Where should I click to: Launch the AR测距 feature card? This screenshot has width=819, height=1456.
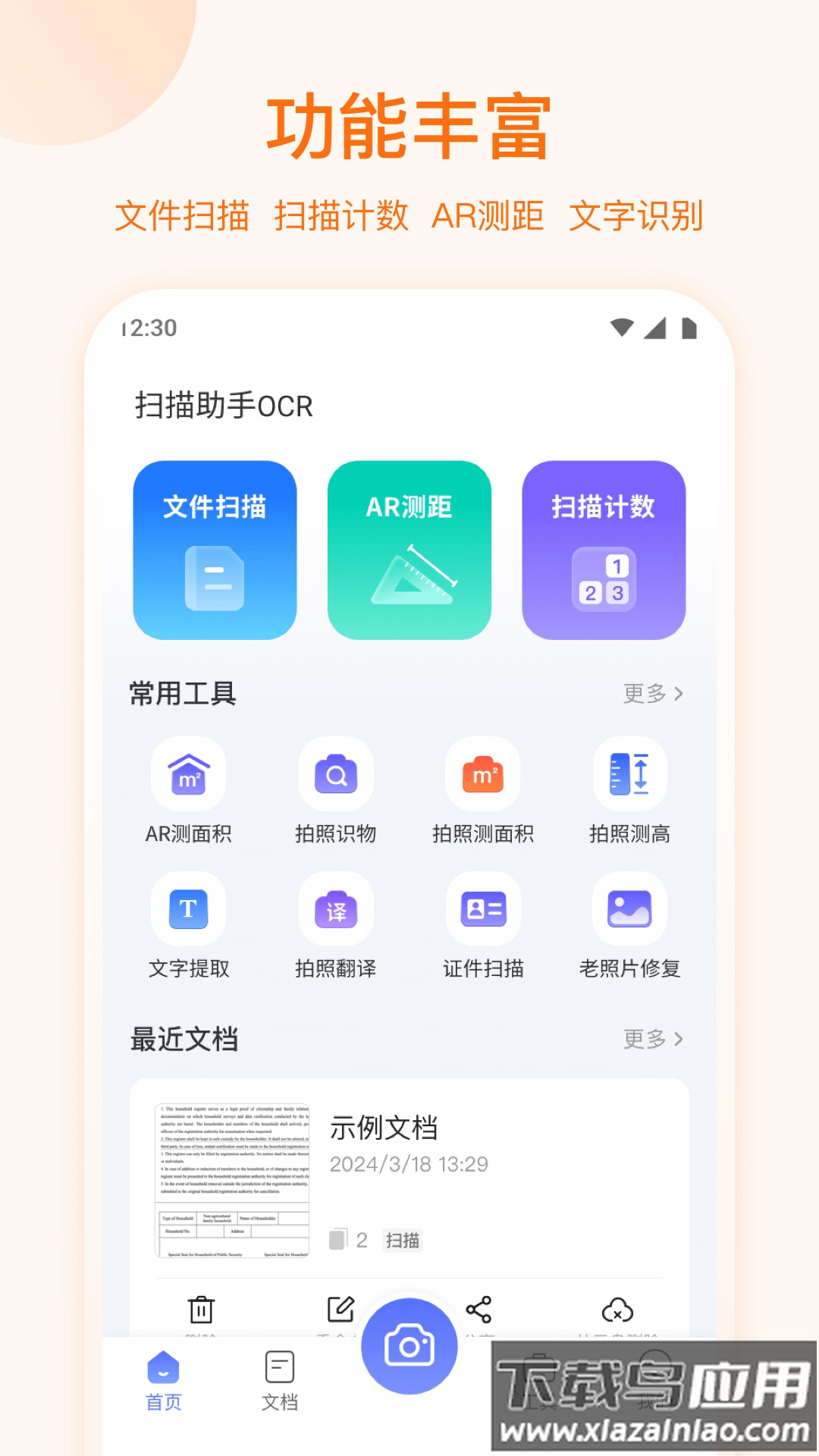click(409, 550)
